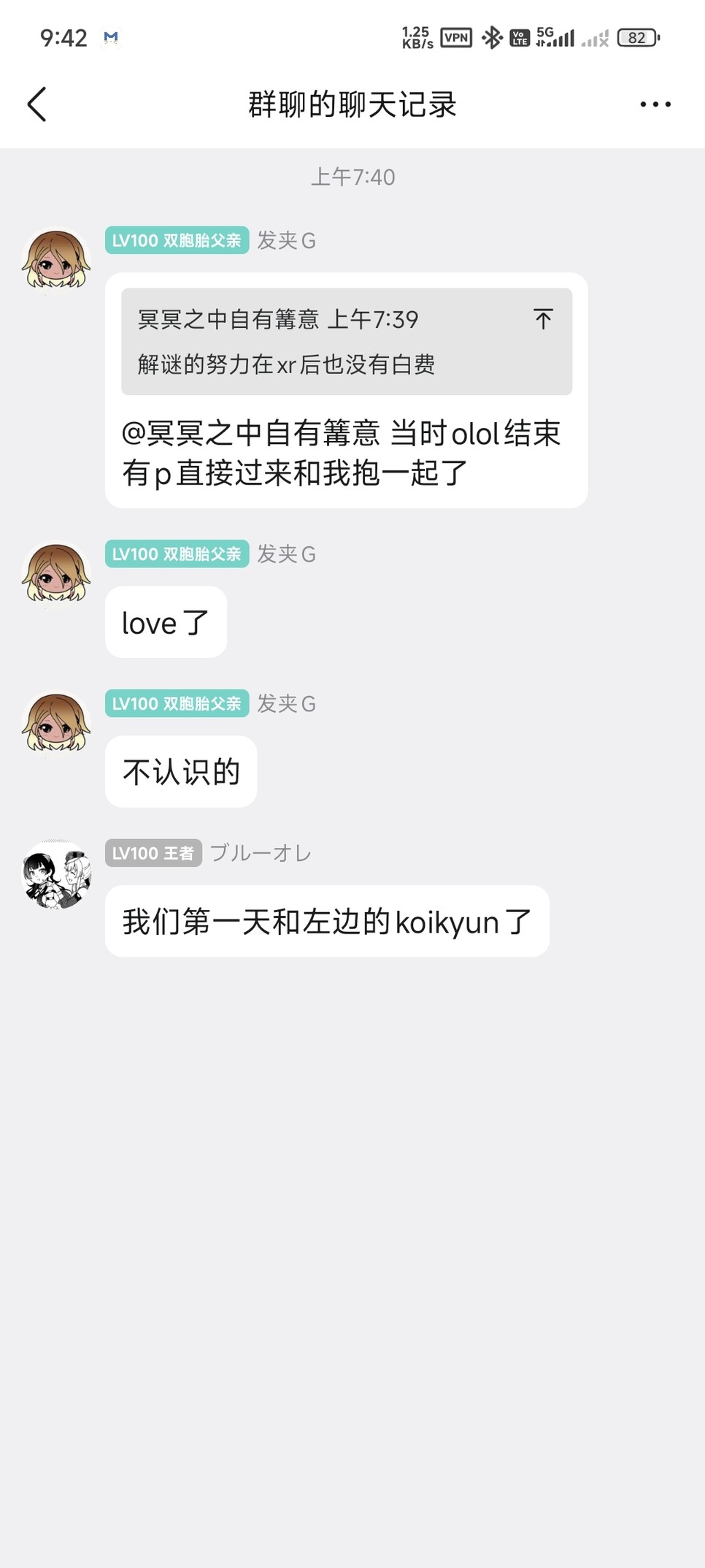Open 发夹G's avatar beside 'love了'

[x=56, y=575]
